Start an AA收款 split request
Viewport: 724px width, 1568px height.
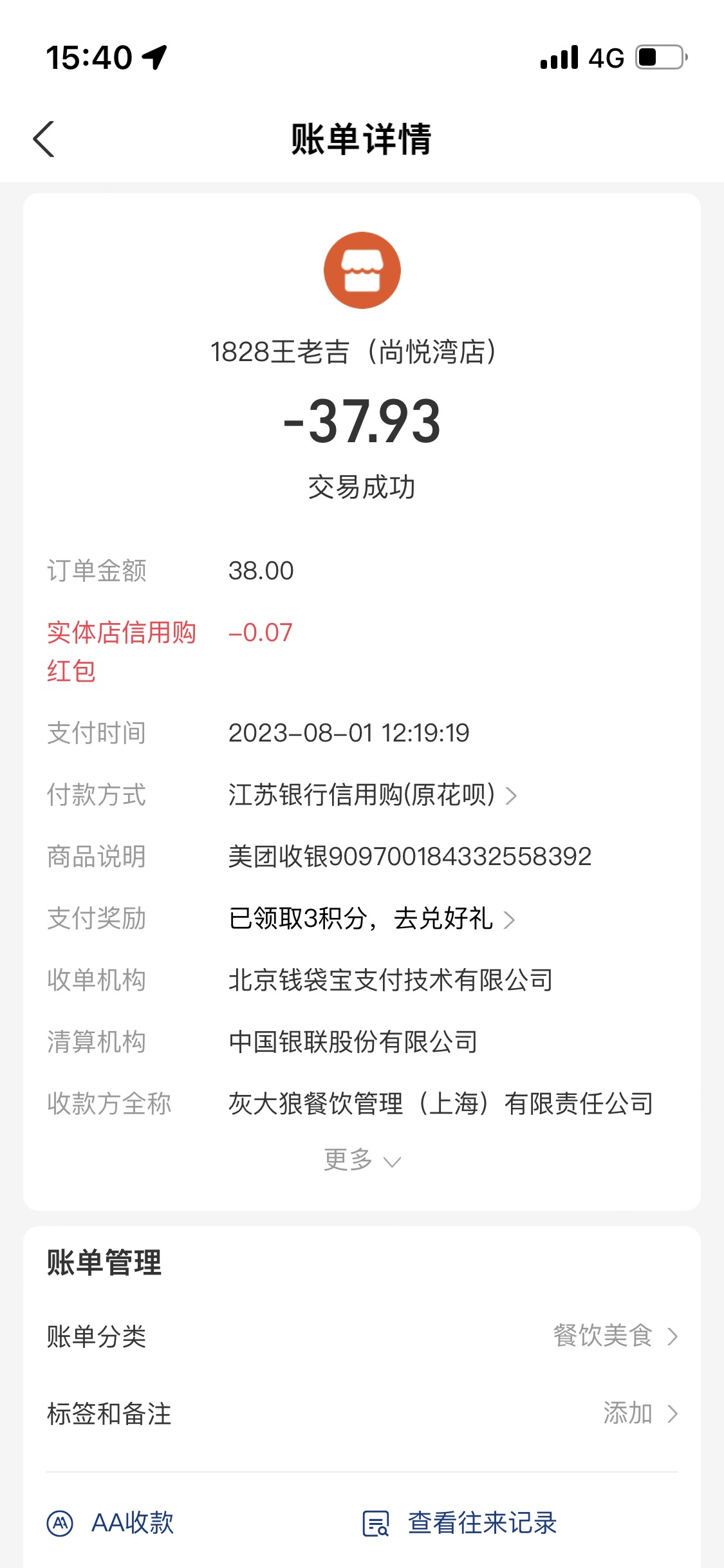tap(111, 1523)
